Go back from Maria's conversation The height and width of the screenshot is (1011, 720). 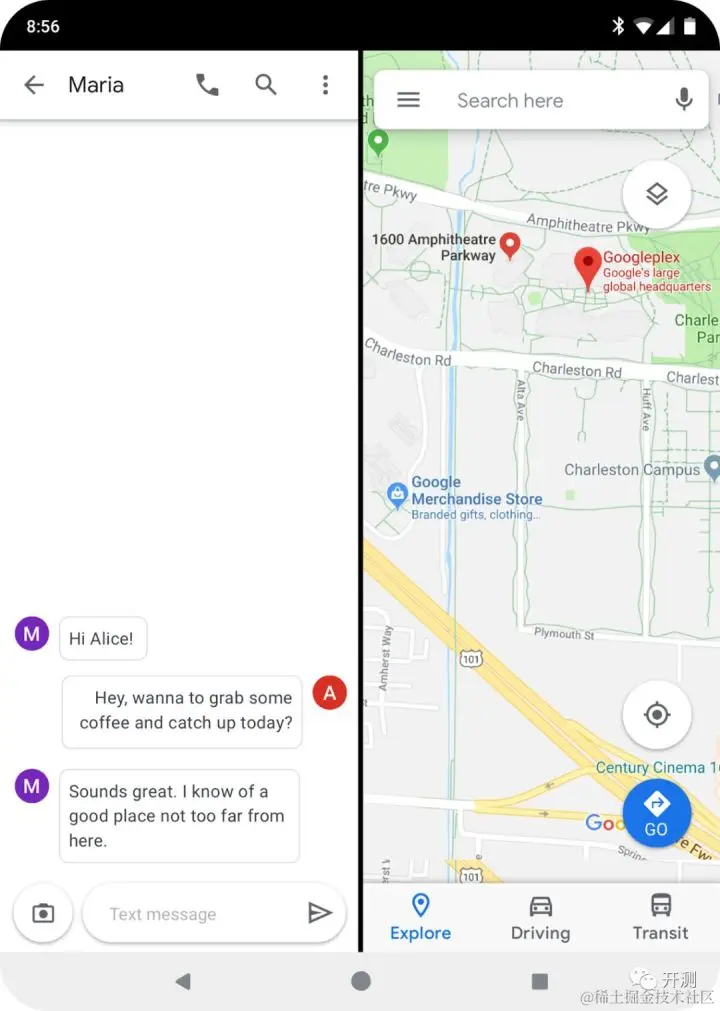(34, 85)
